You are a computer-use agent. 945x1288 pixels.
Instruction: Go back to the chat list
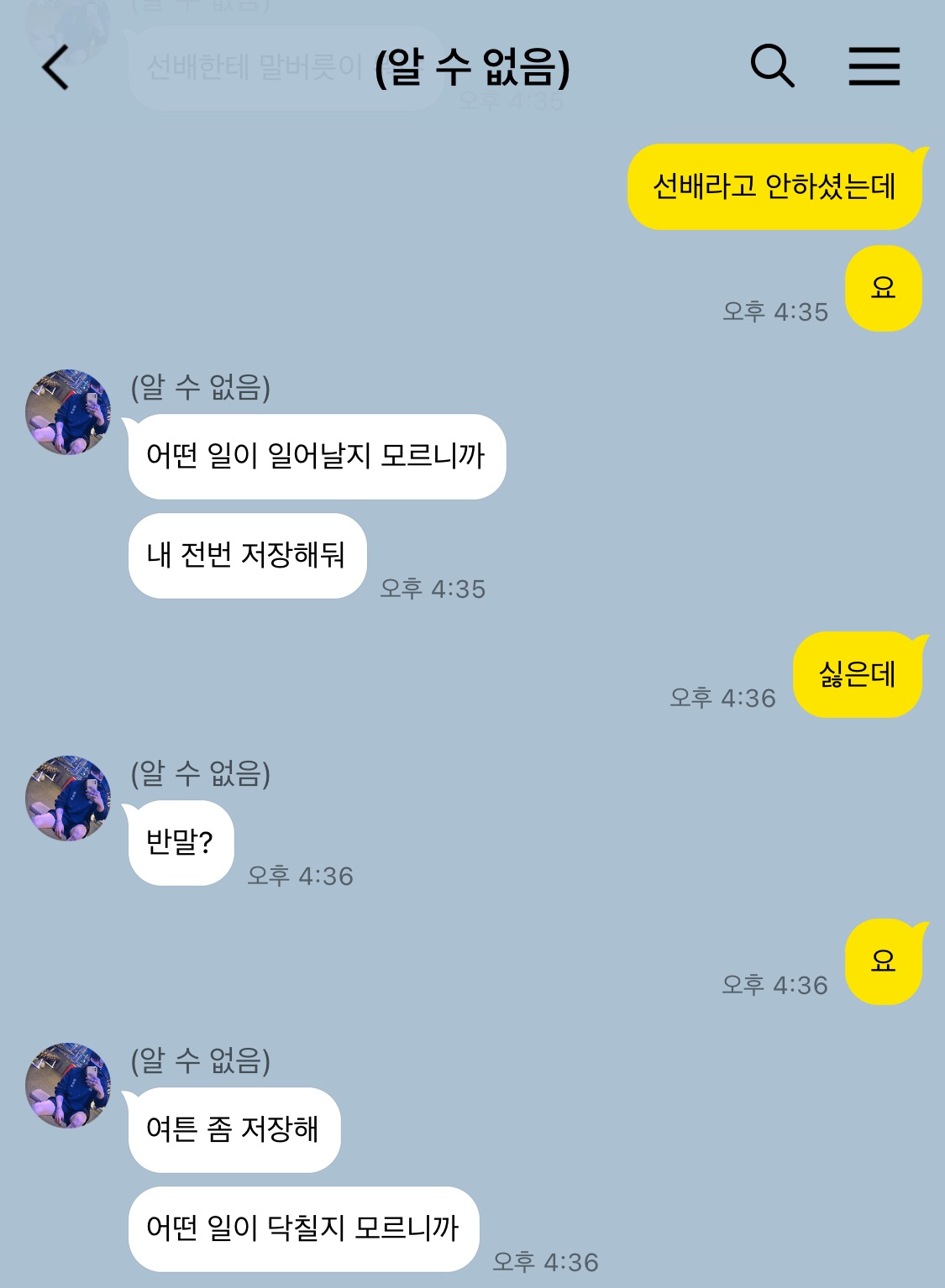coord(55,67)
